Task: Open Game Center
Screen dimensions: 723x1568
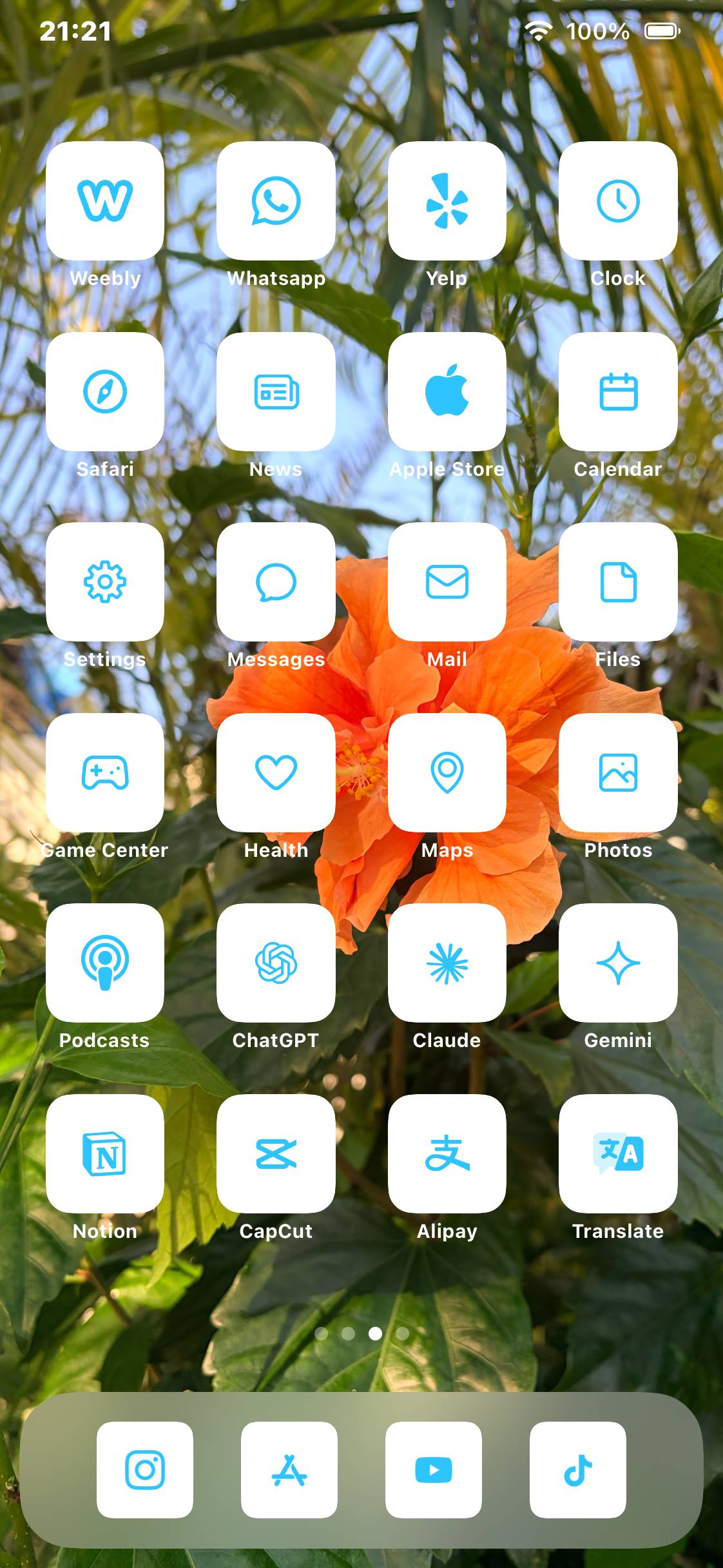Action: [105, 772]
